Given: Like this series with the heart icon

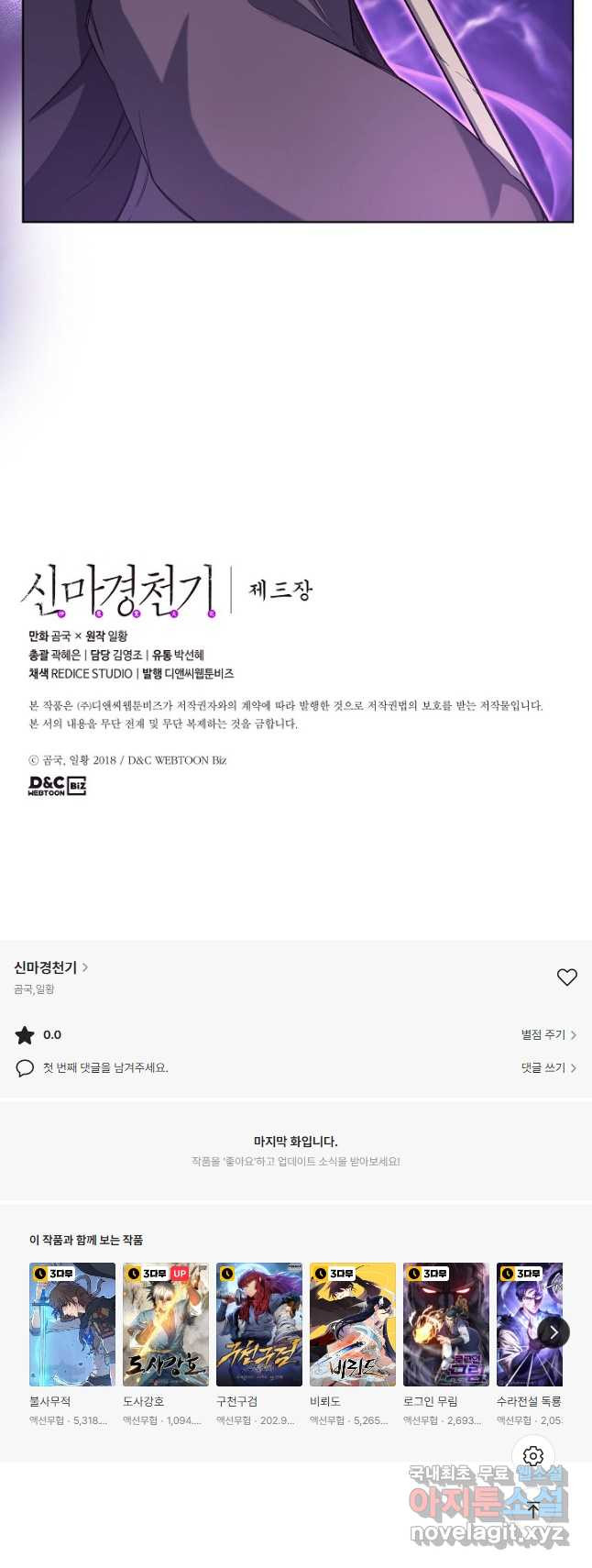Looking at the screenshot, I should click(566, 977).
